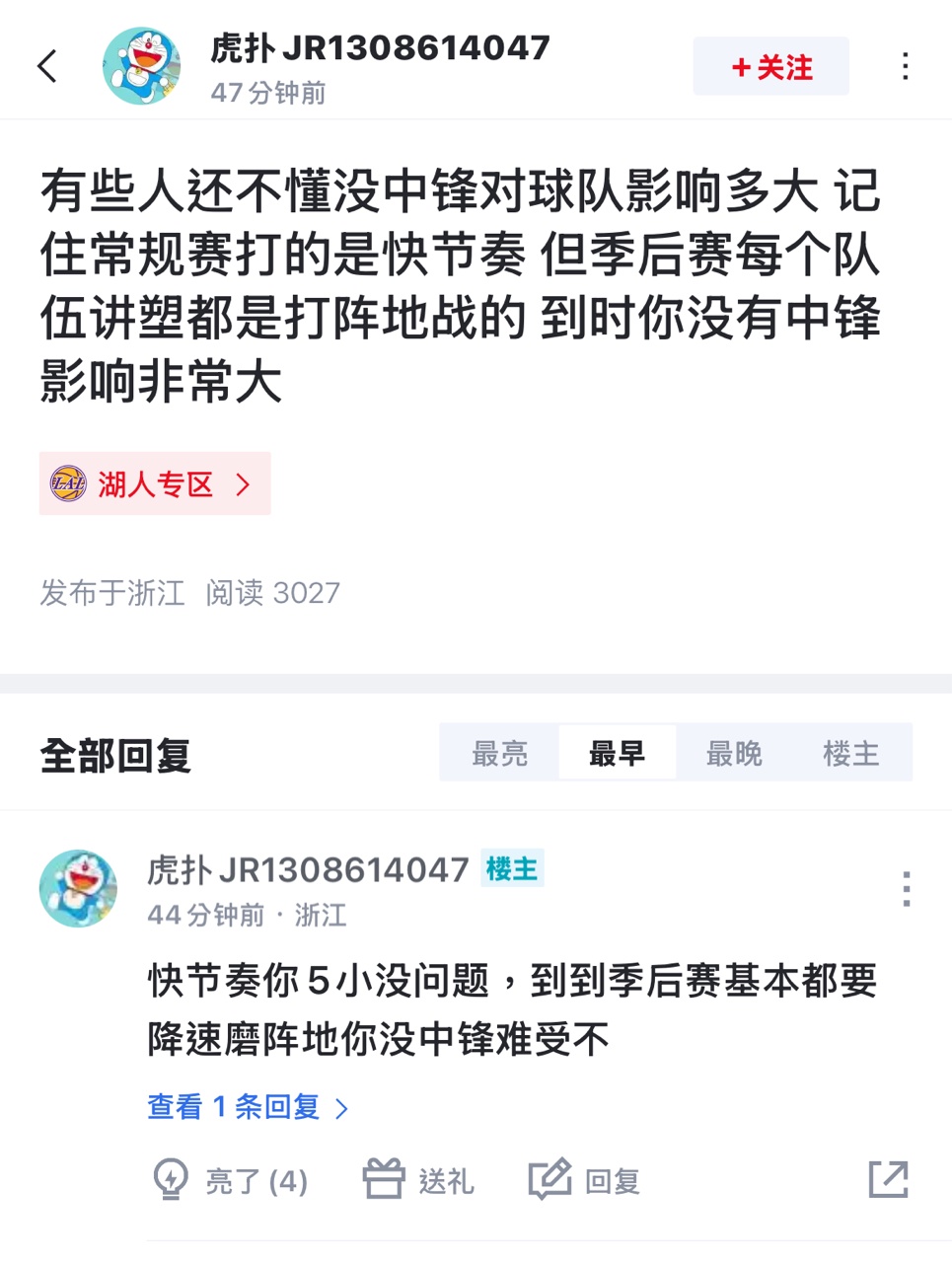Show only 楼主 replies
Image resolution: width=952 pixels, height=1263 pixels.
pos(850,754)
